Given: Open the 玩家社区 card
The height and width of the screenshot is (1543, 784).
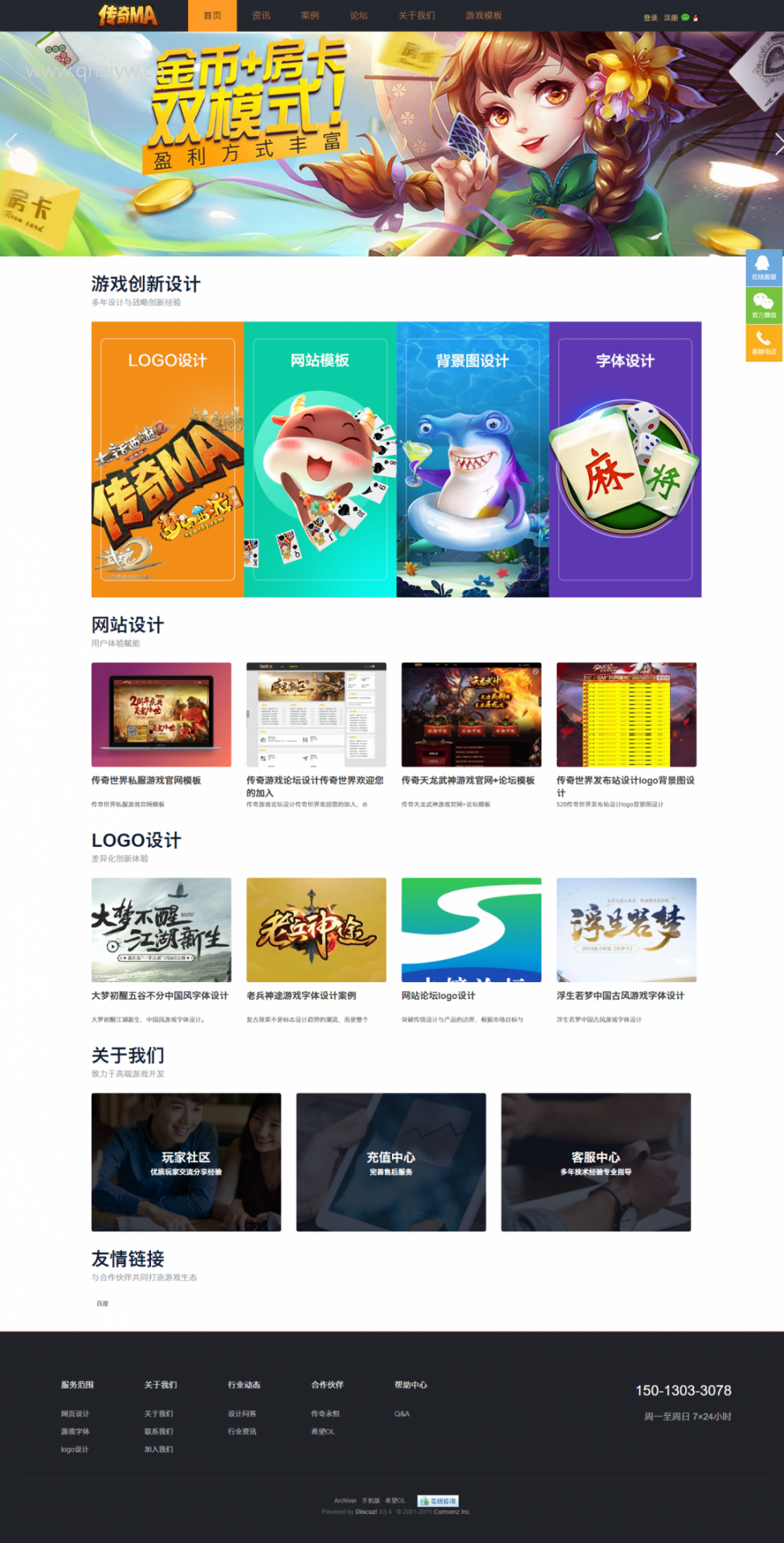Looking at the screenshot, I should pos(186,1162).
